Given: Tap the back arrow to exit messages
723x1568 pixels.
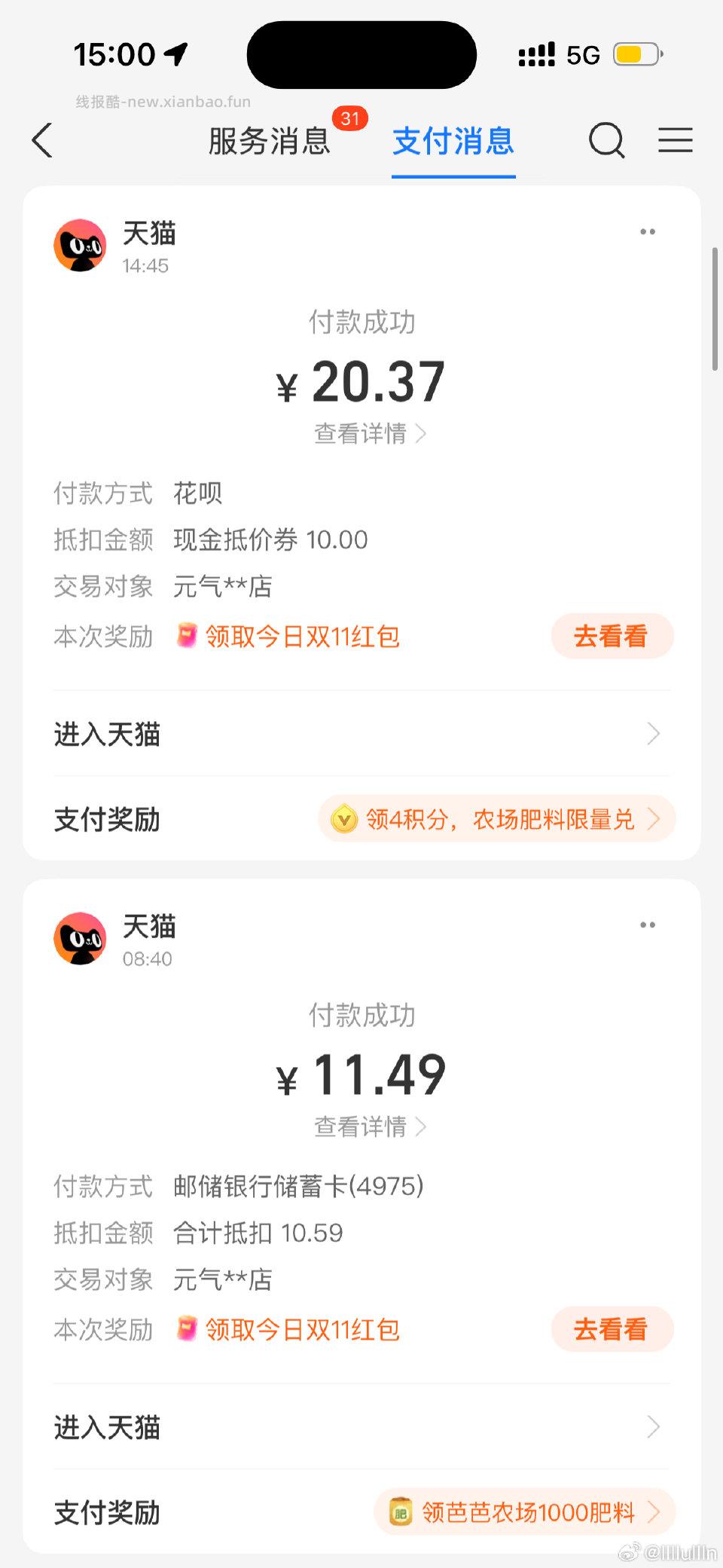Looking at the screenshot, I should tap(42, 141).
